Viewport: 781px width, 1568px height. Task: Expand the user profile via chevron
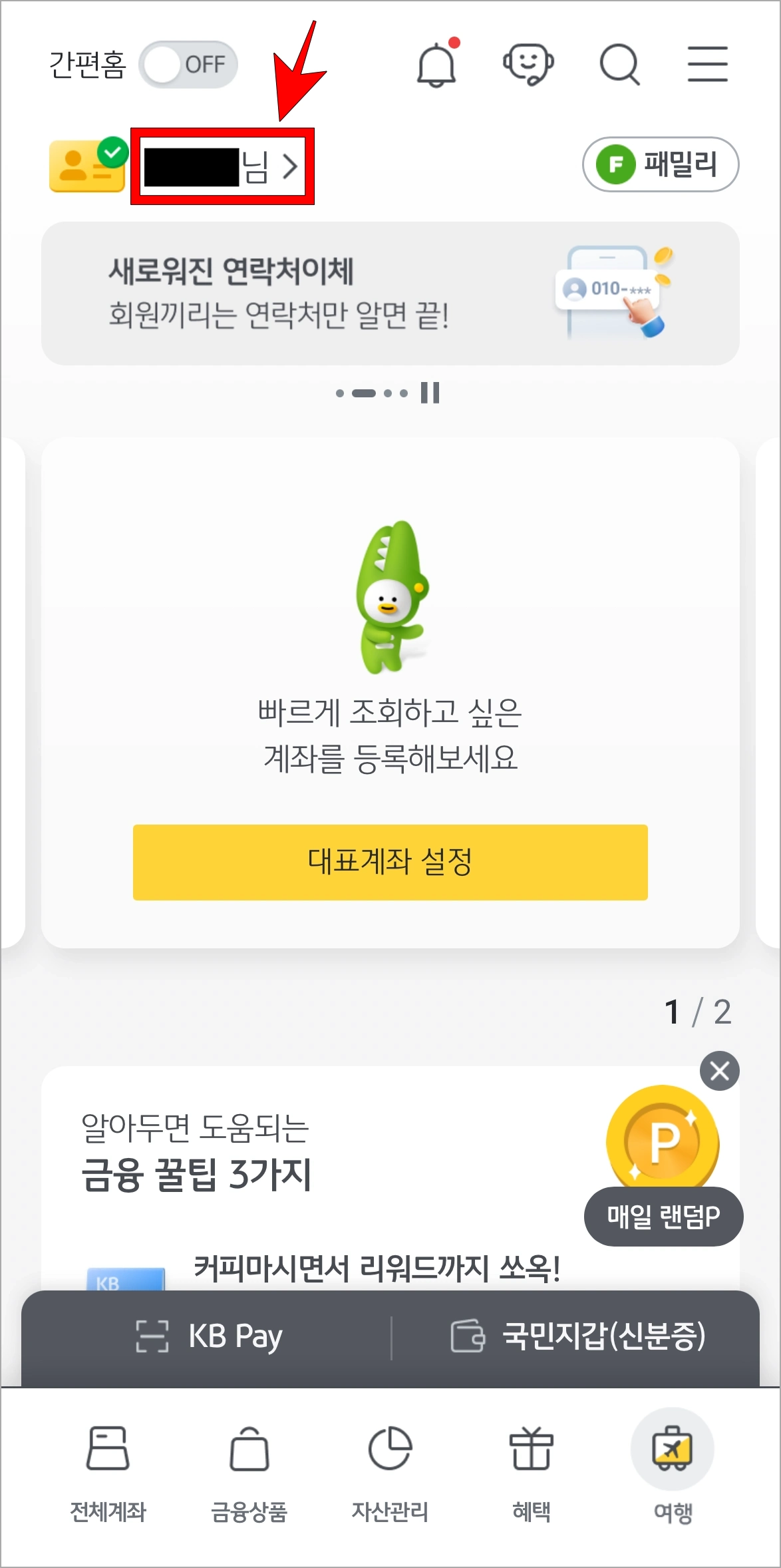pos(291,166)
